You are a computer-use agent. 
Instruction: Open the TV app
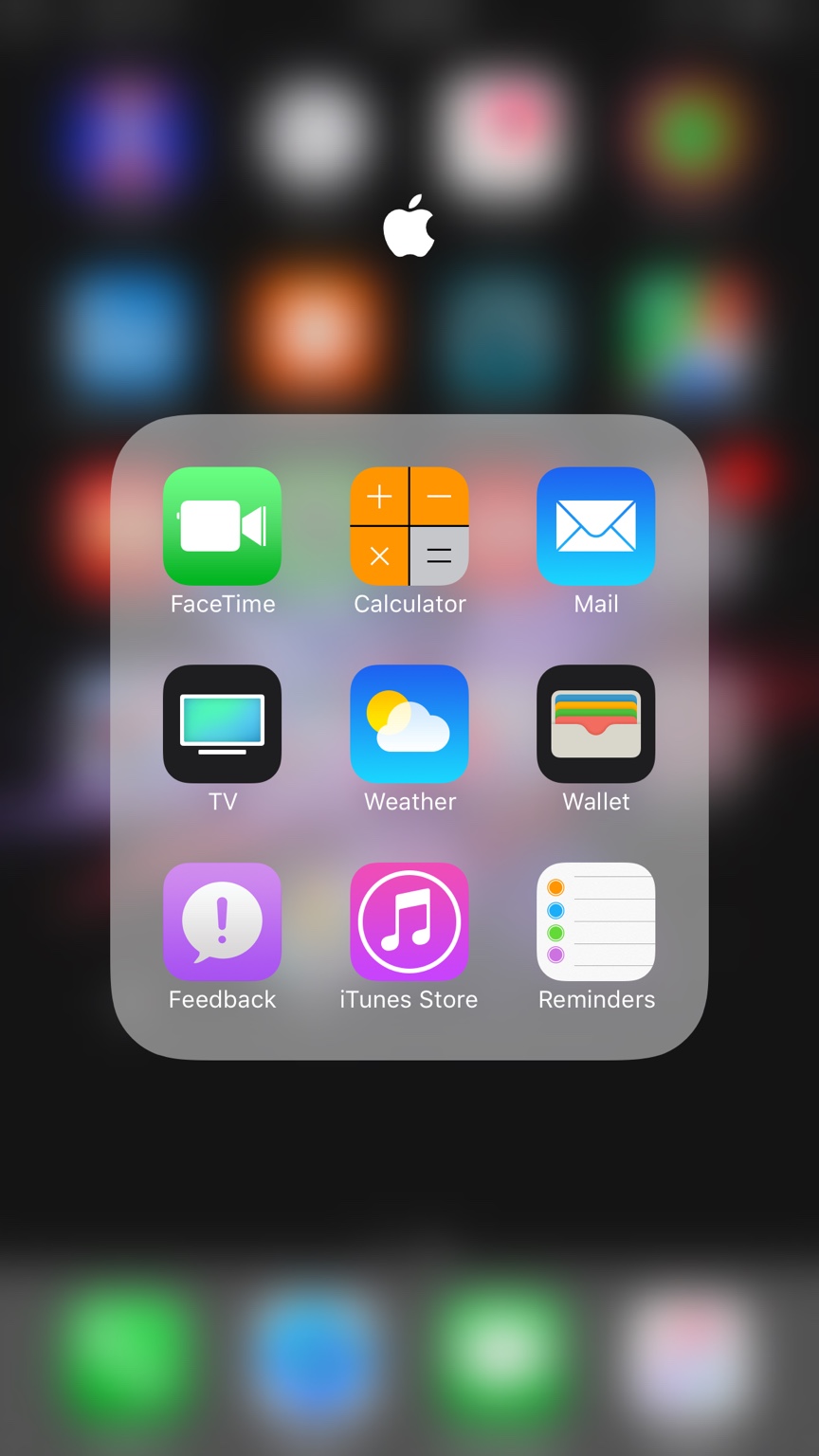pyautogui.click(x=222, y=723)
